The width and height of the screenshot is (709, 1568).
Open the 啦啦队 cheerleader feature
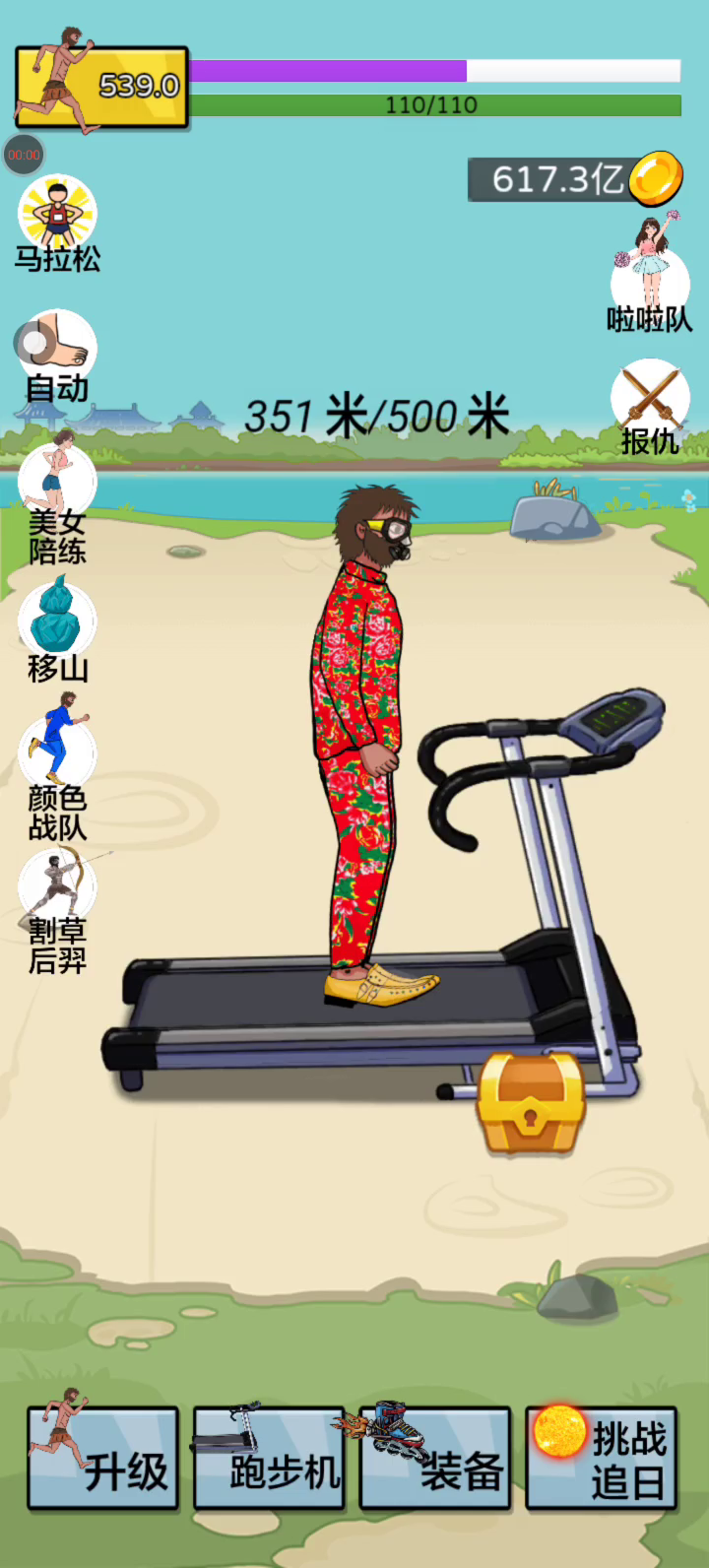[650, 276]
